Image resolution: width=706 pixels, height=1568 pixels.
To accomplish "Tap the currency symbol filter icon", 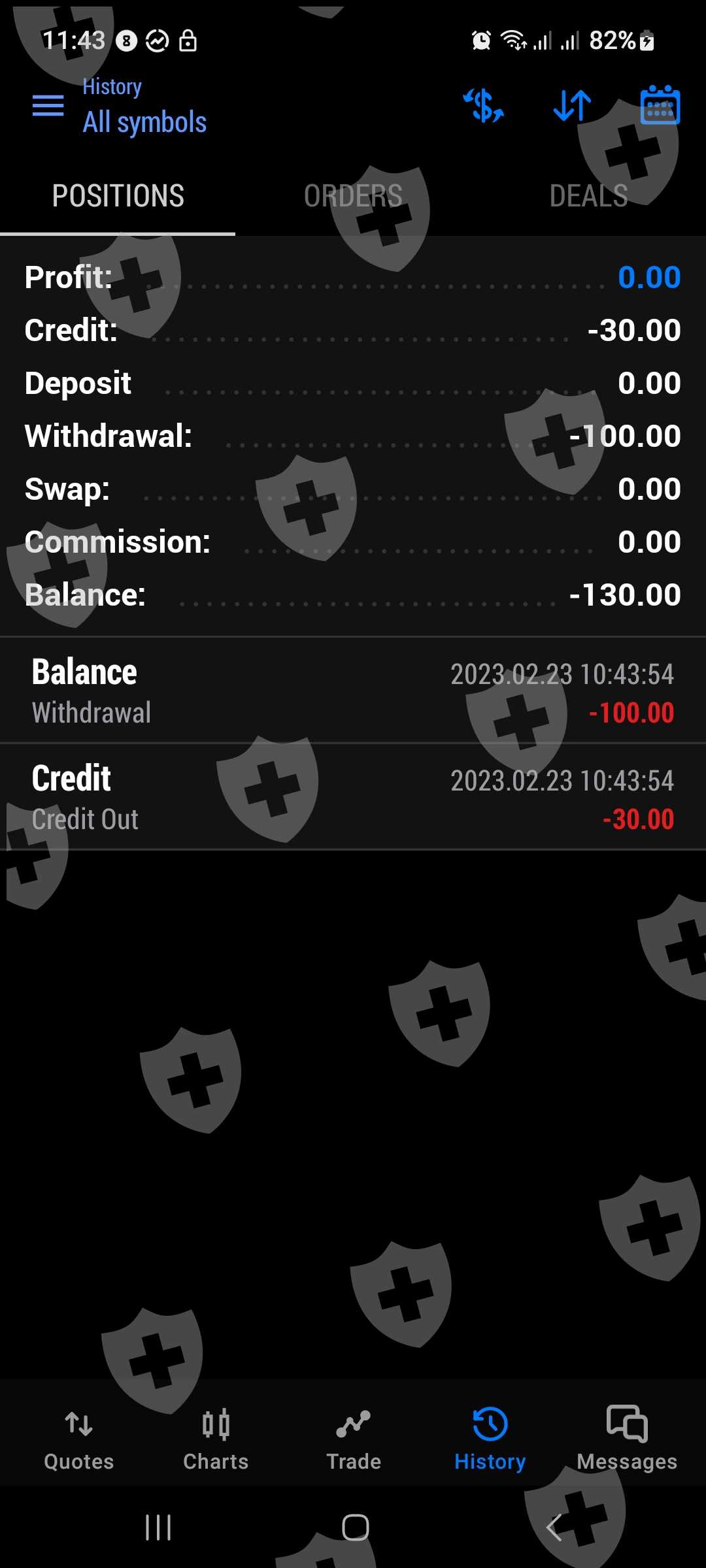I will [484, 106].
